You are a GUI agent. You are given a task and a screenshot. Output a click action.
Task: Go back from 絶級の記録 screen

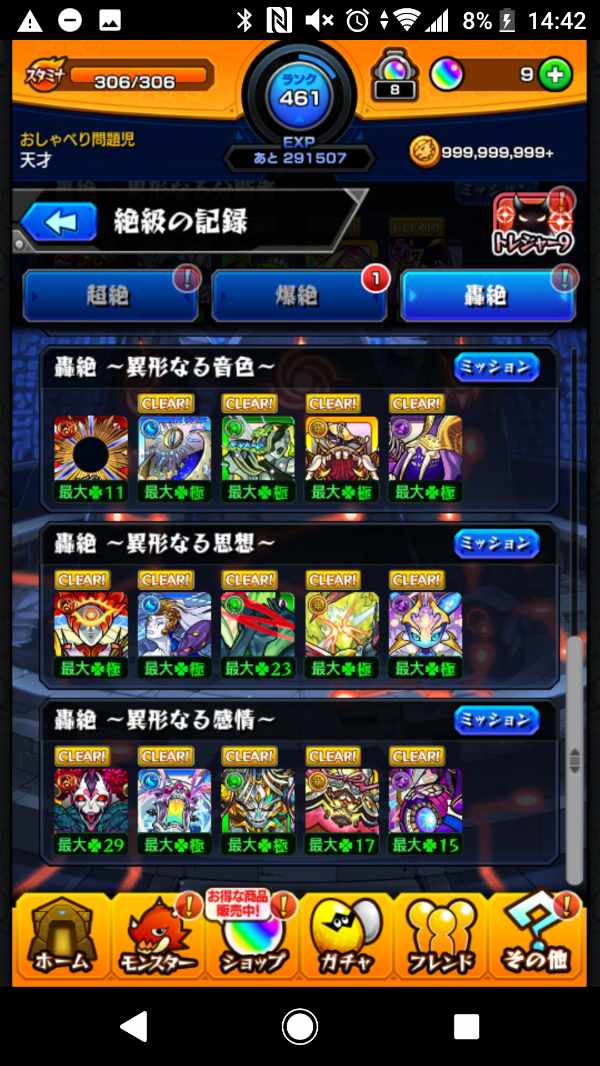click(x=60, y=222)
